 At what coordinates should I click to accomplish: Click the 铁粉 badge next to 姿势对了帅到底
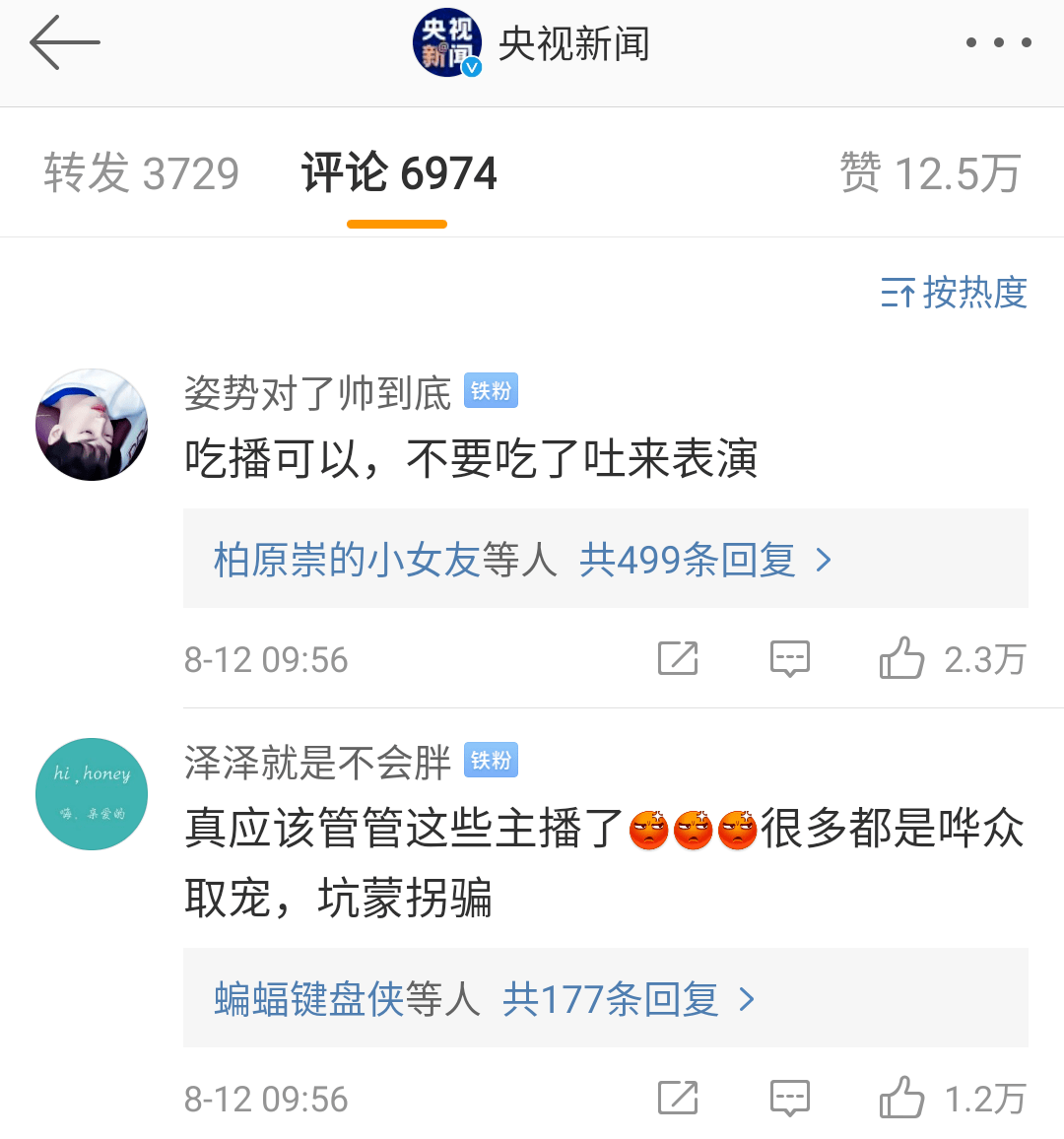491,390
